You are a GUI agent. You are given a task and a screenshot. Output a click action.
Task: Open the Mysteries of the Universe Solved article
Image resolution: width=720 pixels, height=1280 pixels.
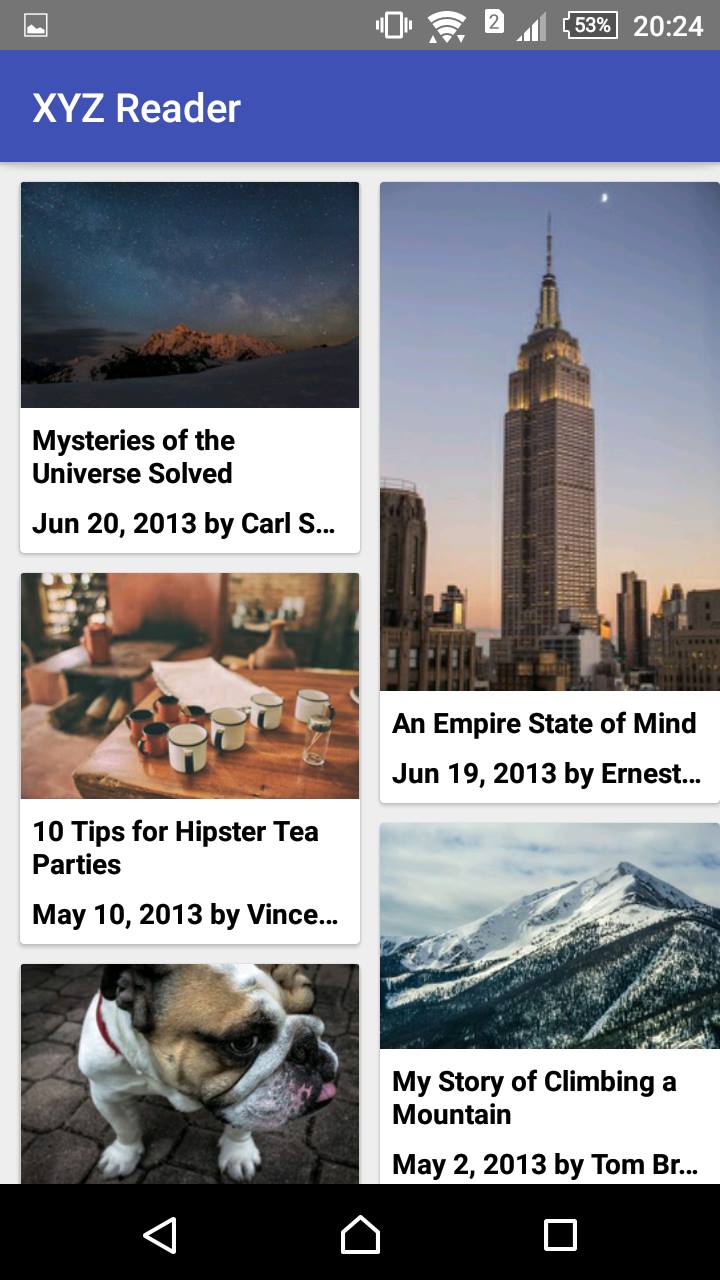click(x=189, y=366)
